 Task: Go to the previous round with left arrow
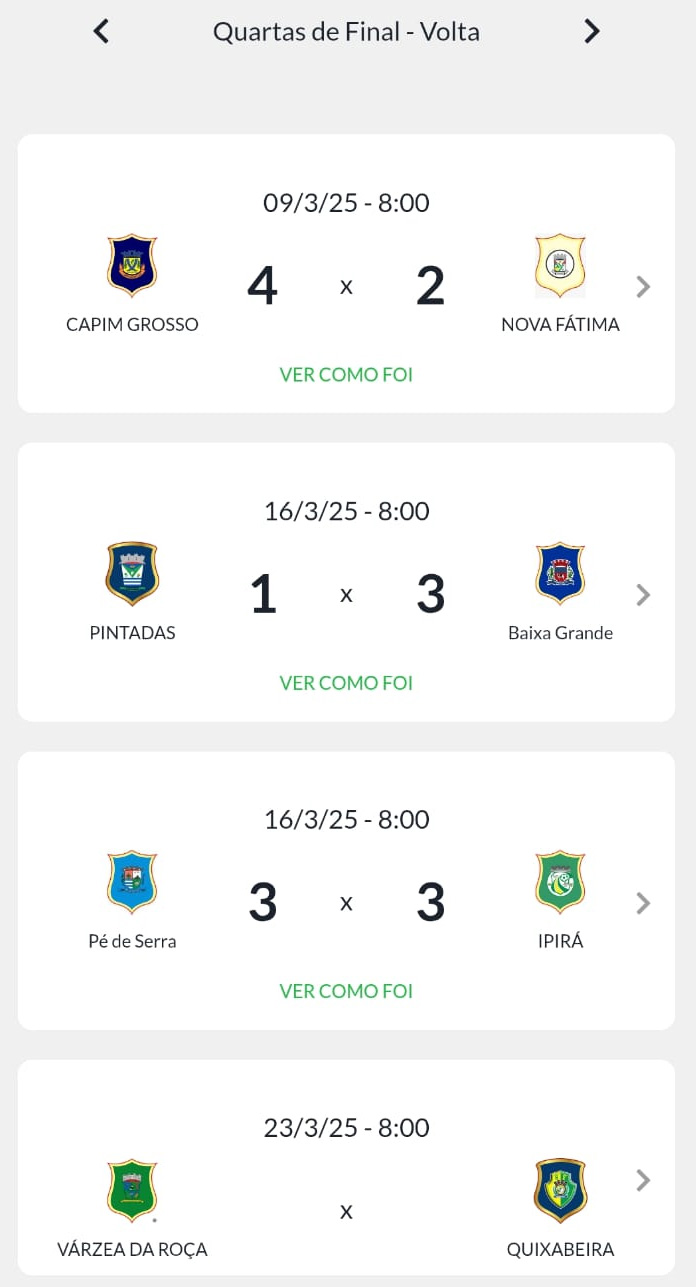(101, 31)
